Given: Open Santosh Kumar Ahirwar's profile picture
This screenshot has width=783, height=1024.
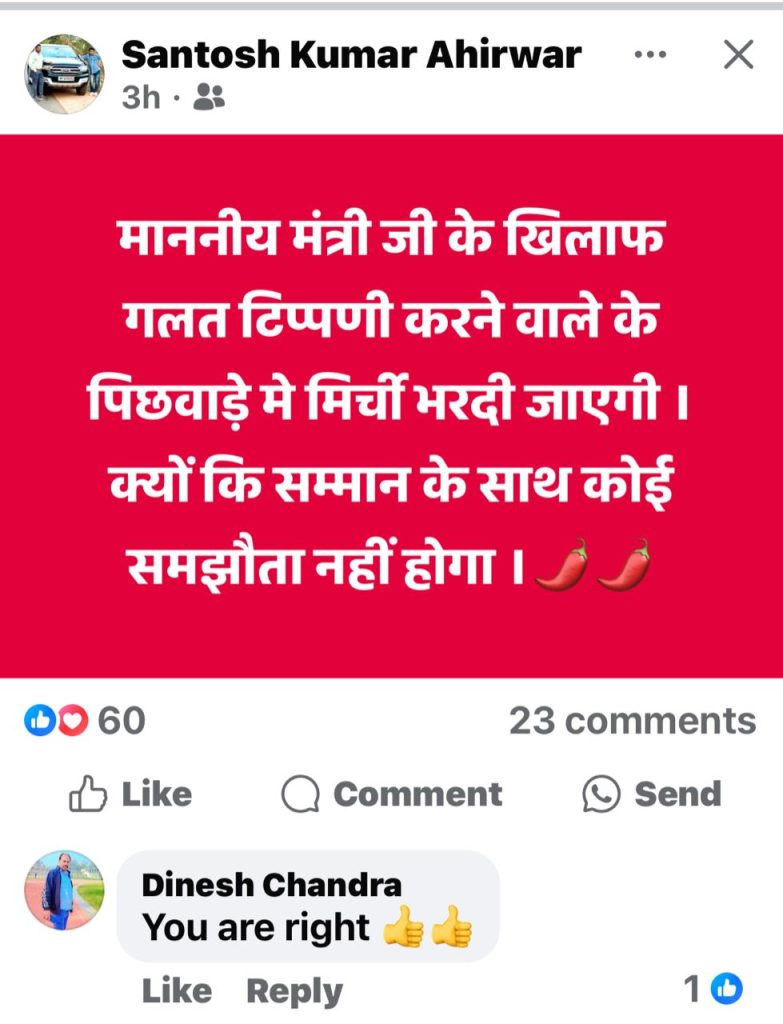Looking at the screenshot, I should 64,74.
